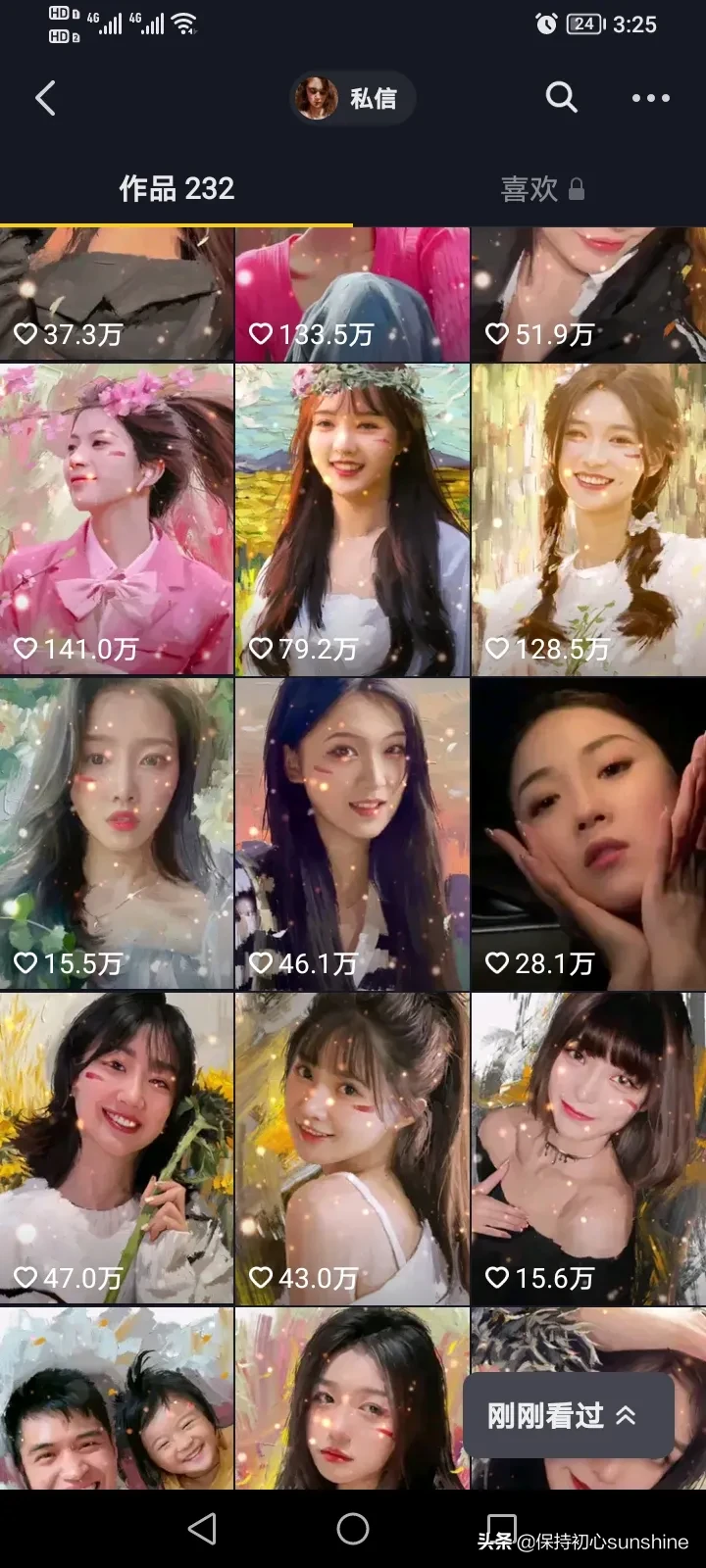
Task: Open search on this profile
Action: (561, 97)
